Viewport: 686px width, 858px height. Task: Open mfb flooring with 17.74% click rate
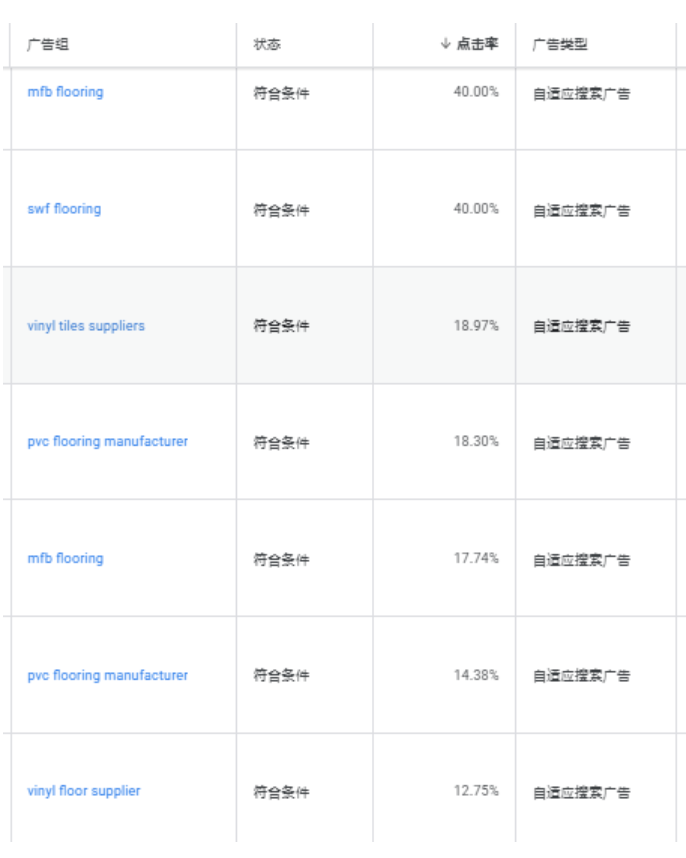click(x=65, y=558)
